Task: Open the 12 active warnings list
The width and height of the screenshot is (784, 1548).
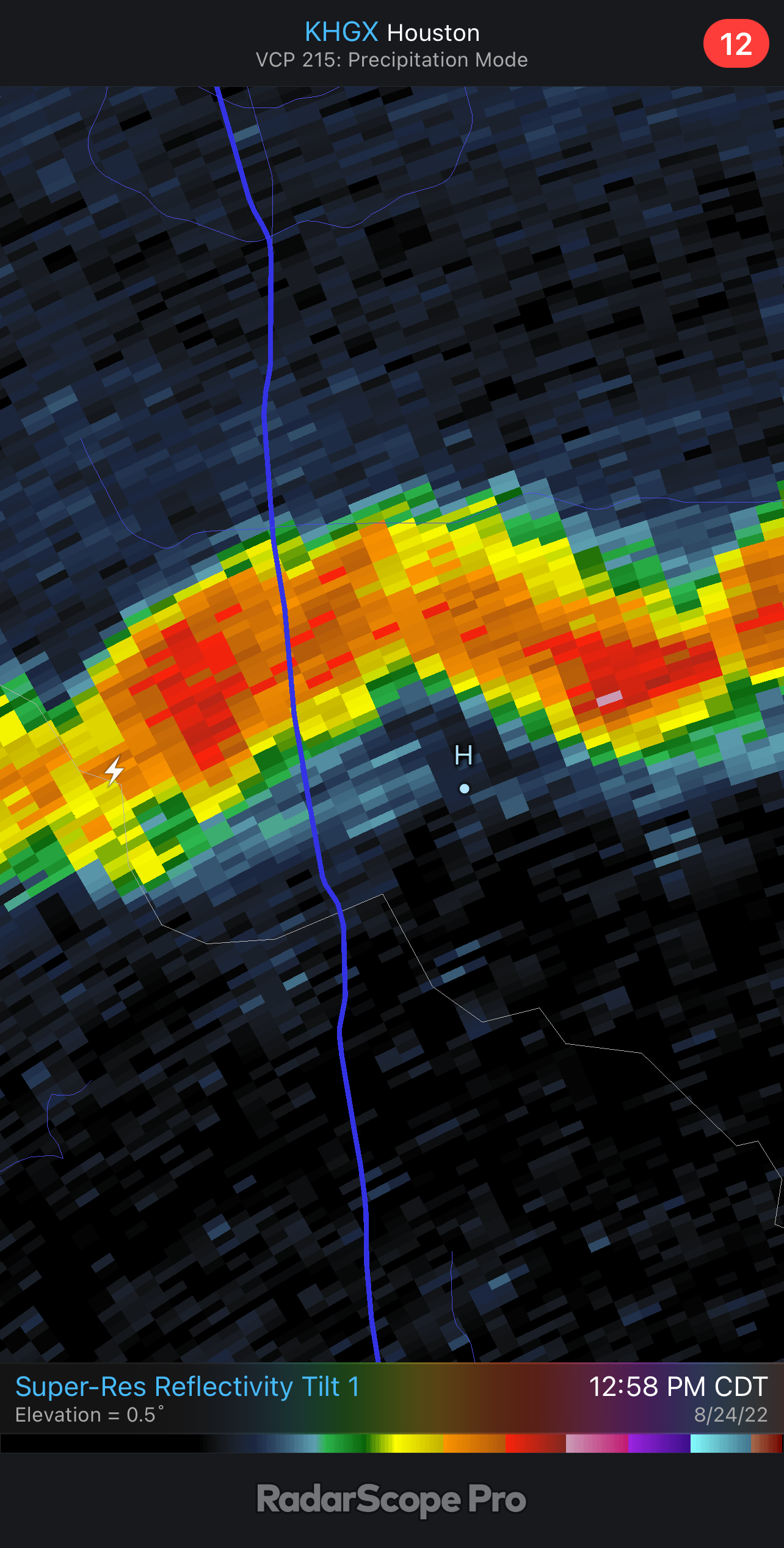Action: pos(735,44)
